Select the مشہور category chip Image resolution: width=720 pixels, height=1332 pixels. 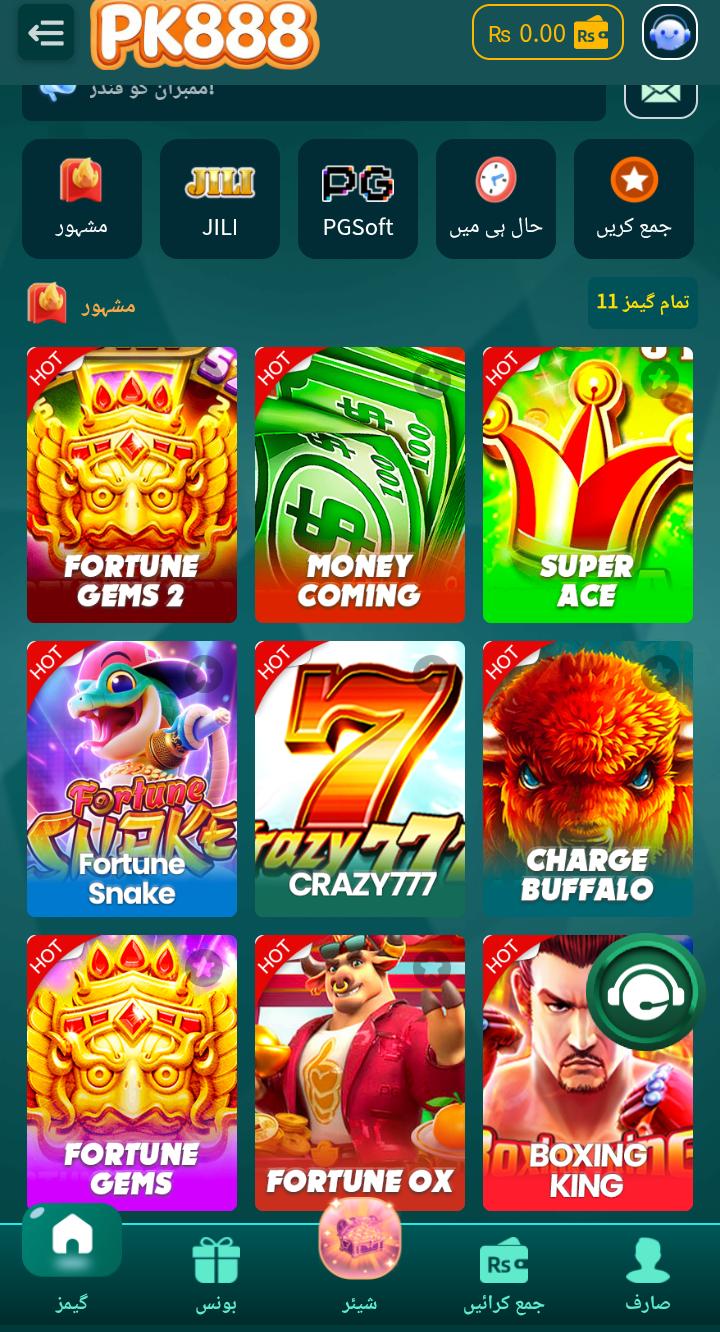click(82, 199)
